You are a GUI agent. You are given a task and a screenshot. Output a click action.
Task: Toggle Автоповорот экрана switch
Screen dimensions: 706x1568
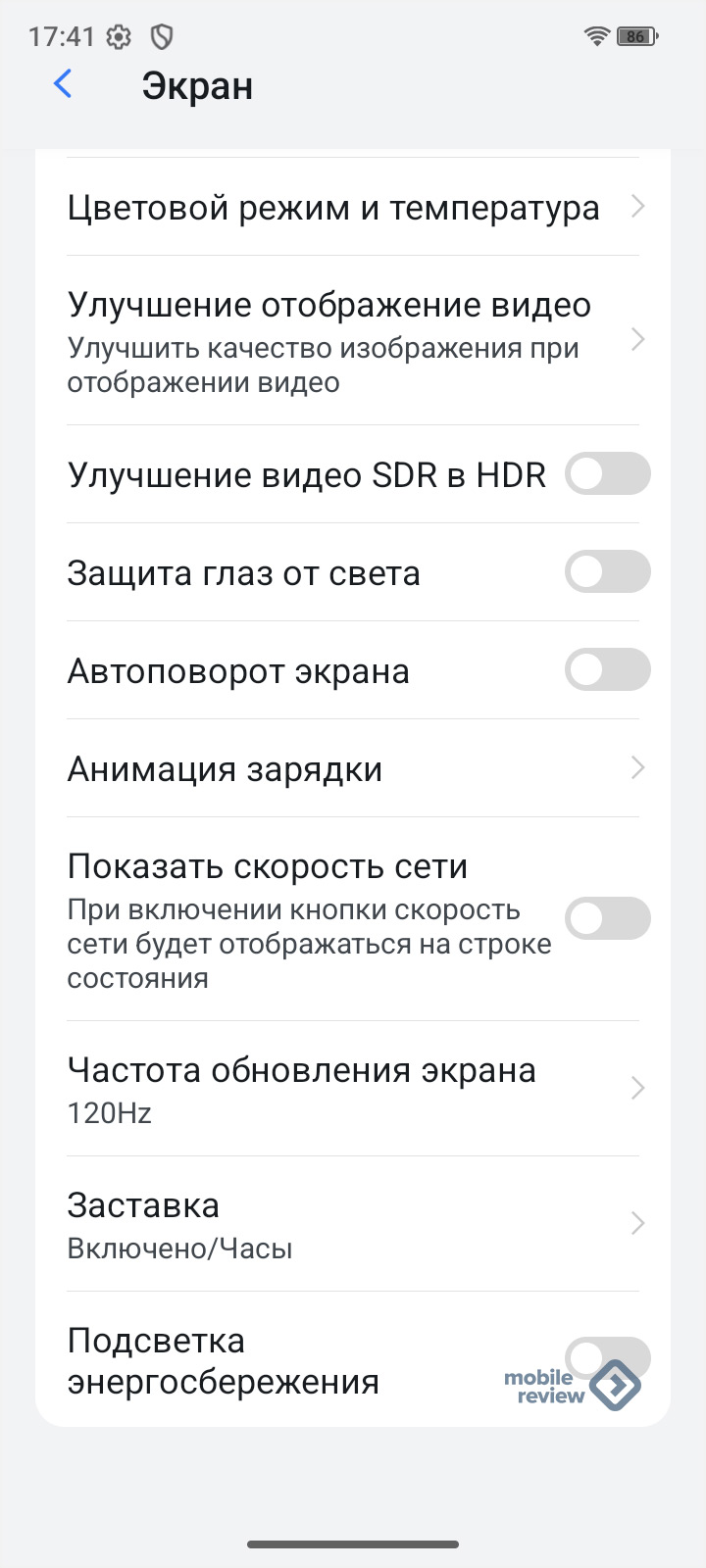click(x=607, y=670)
